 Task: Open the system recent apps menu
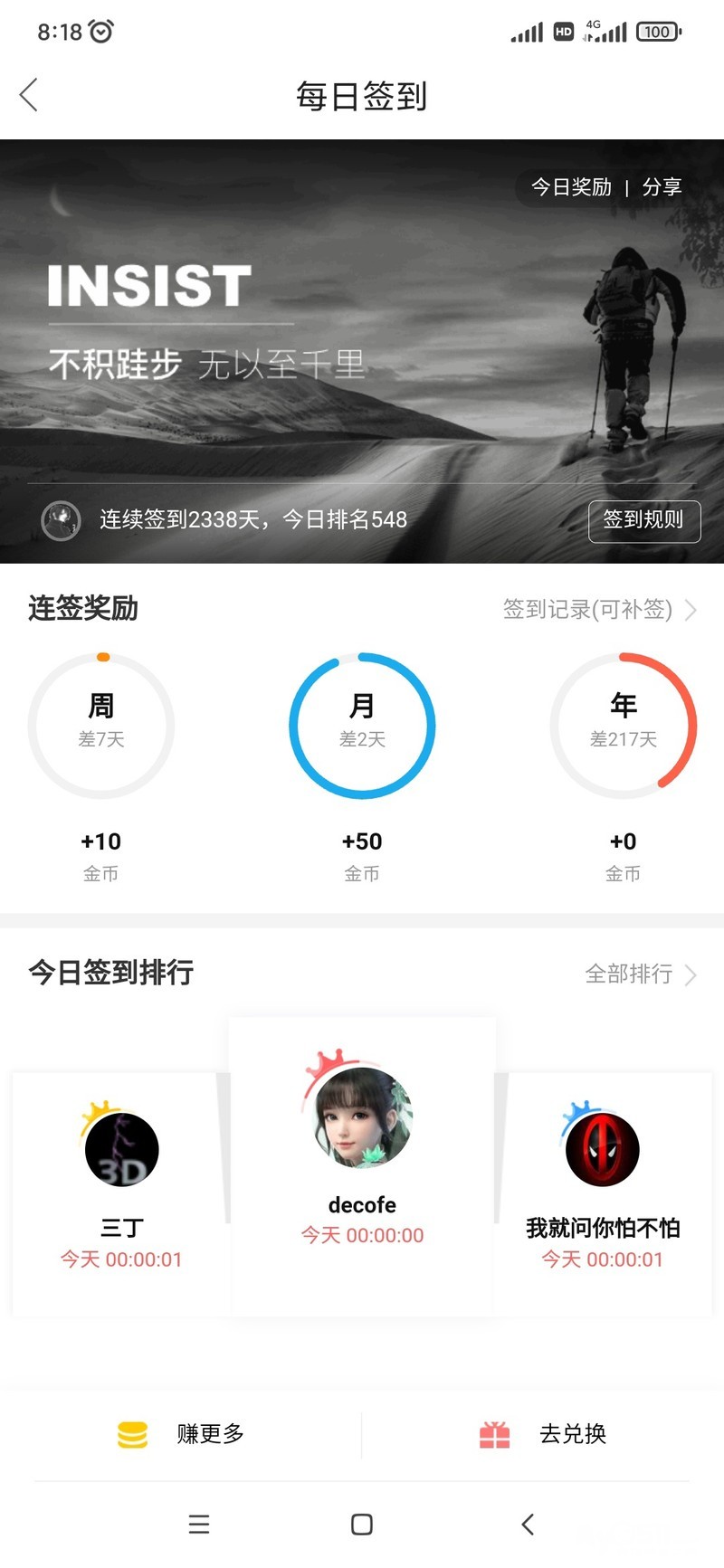point(199,1525)
